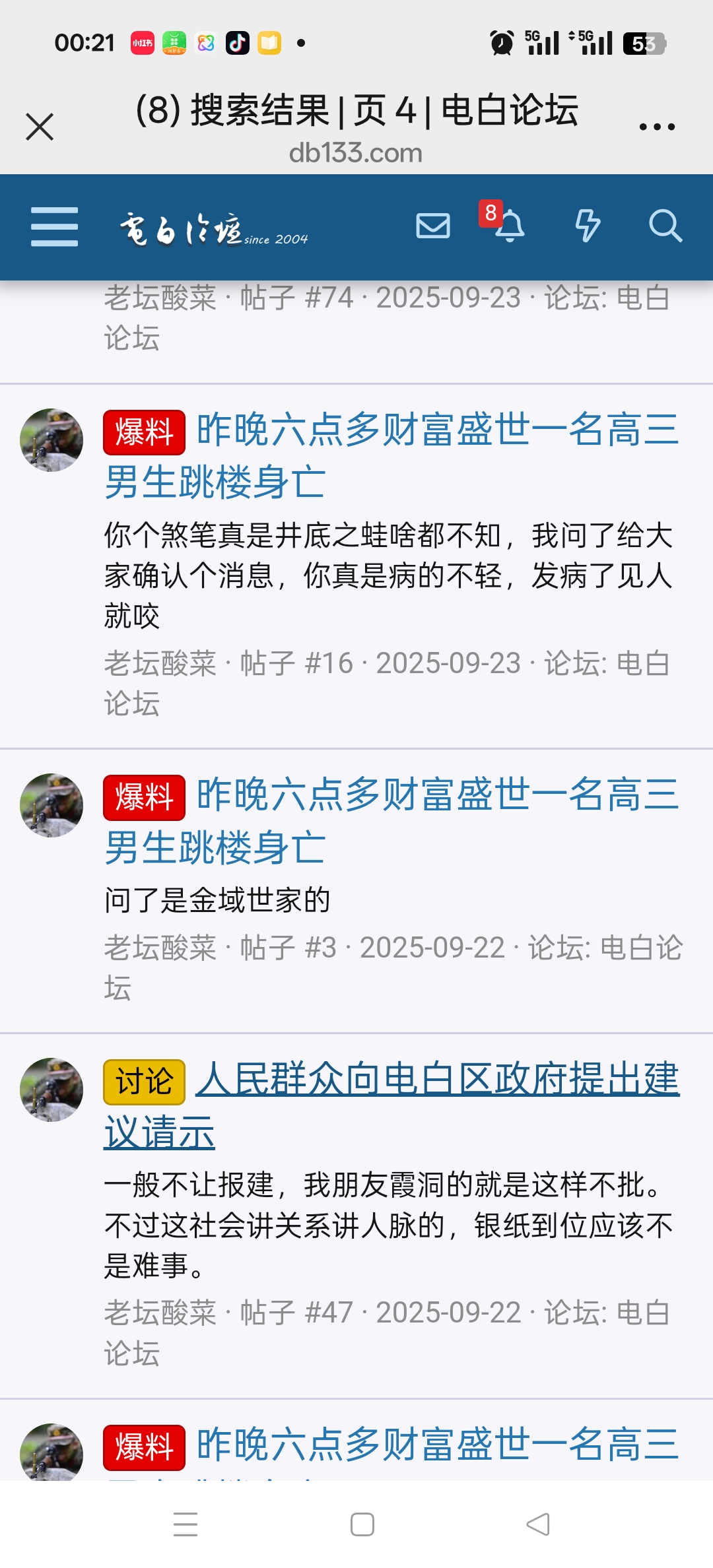Screen dimensions: 713x1568
Task: Open the 跳楼身亡 thread result for post #3
Action: [391, 820]
